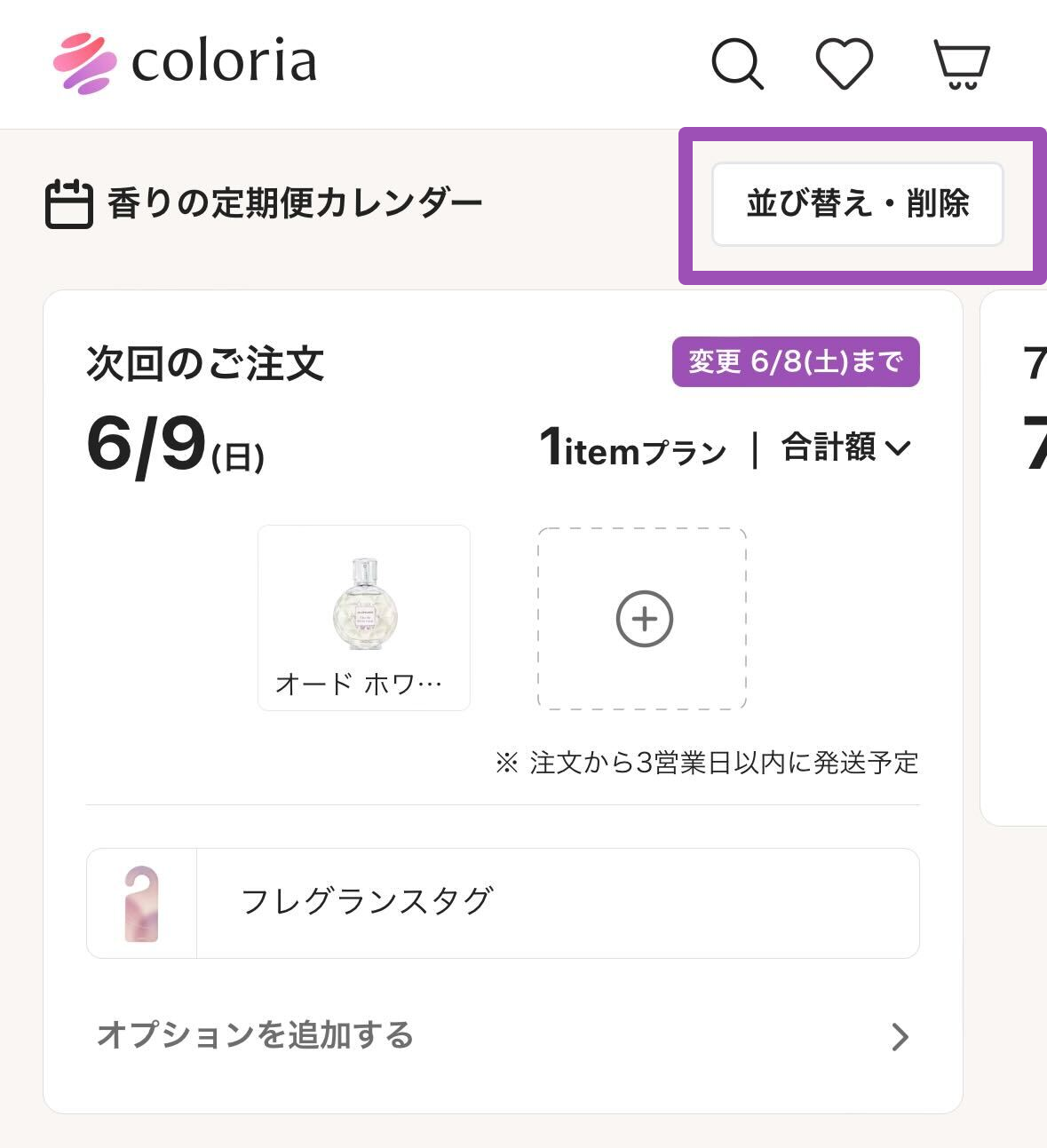Click the 変更 6/8(土)まで badge
Image resolution: width=1047 pixels, height=1148 pixels.
coord(796,360)
